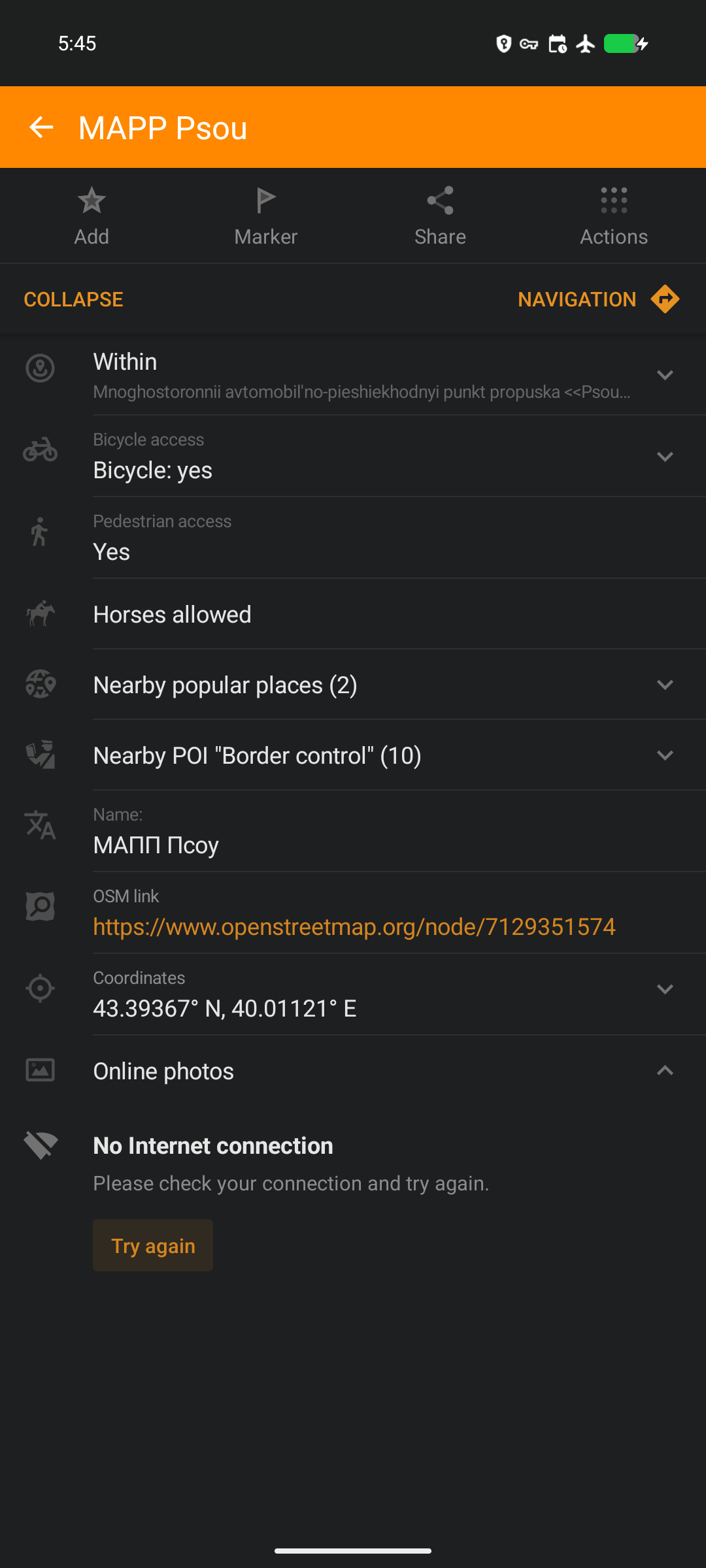
Task: Expand the Within section
Action: click(665, 375)
